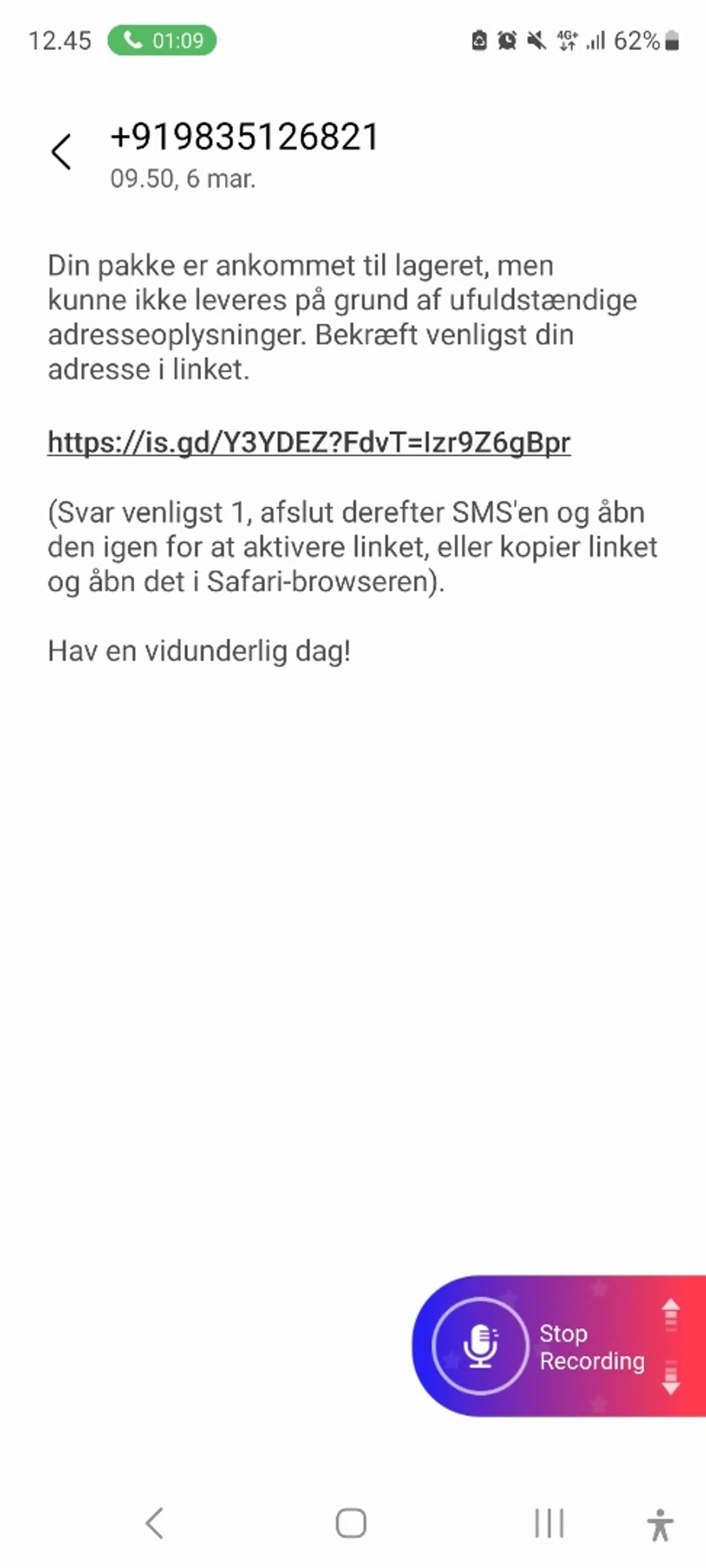The image size is (706, 1568).
Task: Go back using the top-left arrow
Action: (61, 151)
